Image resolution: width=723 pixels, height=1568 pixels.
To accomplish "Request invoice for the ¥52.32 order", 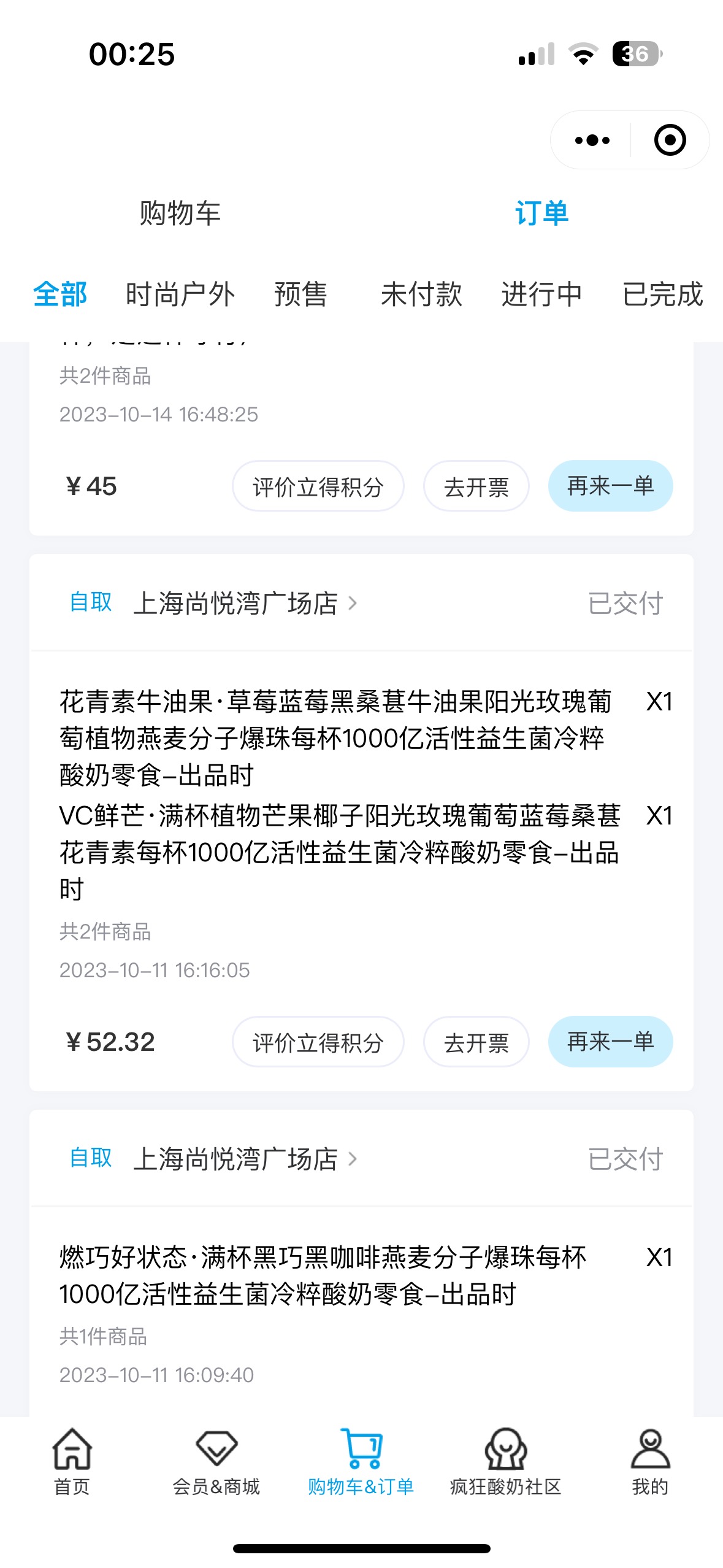I will tap(476, 1042).
